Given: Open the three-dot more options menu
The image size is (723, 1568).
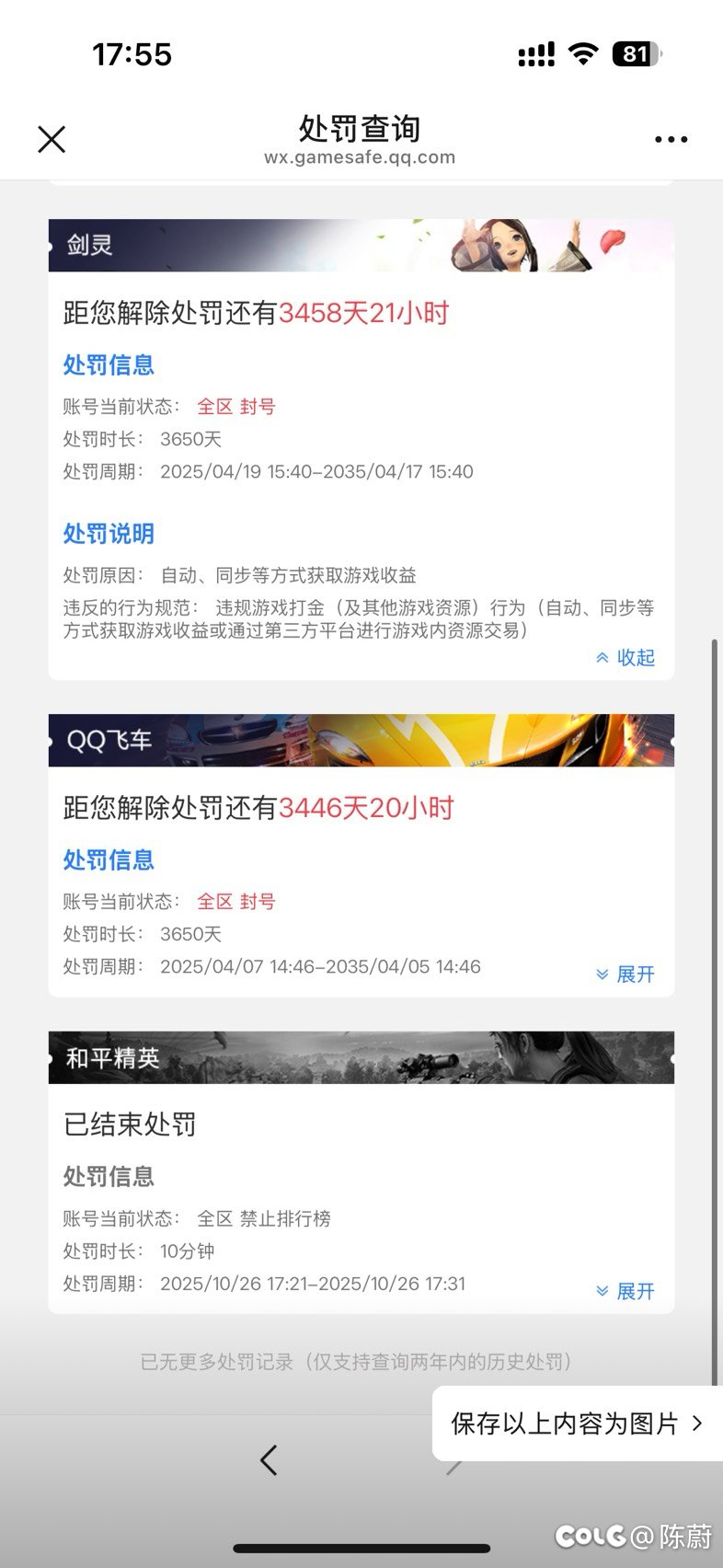Looking at the screenshot, I should [671, 140].
